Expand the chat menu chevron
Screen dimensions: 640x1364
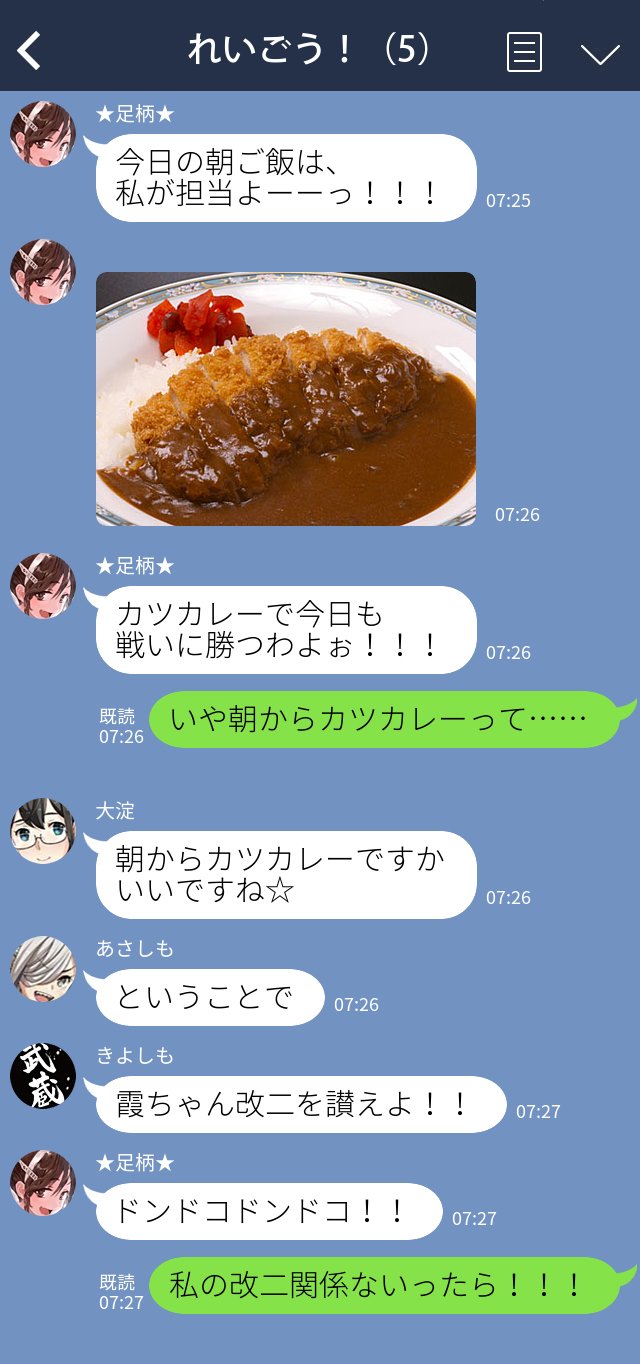[600, 53]
